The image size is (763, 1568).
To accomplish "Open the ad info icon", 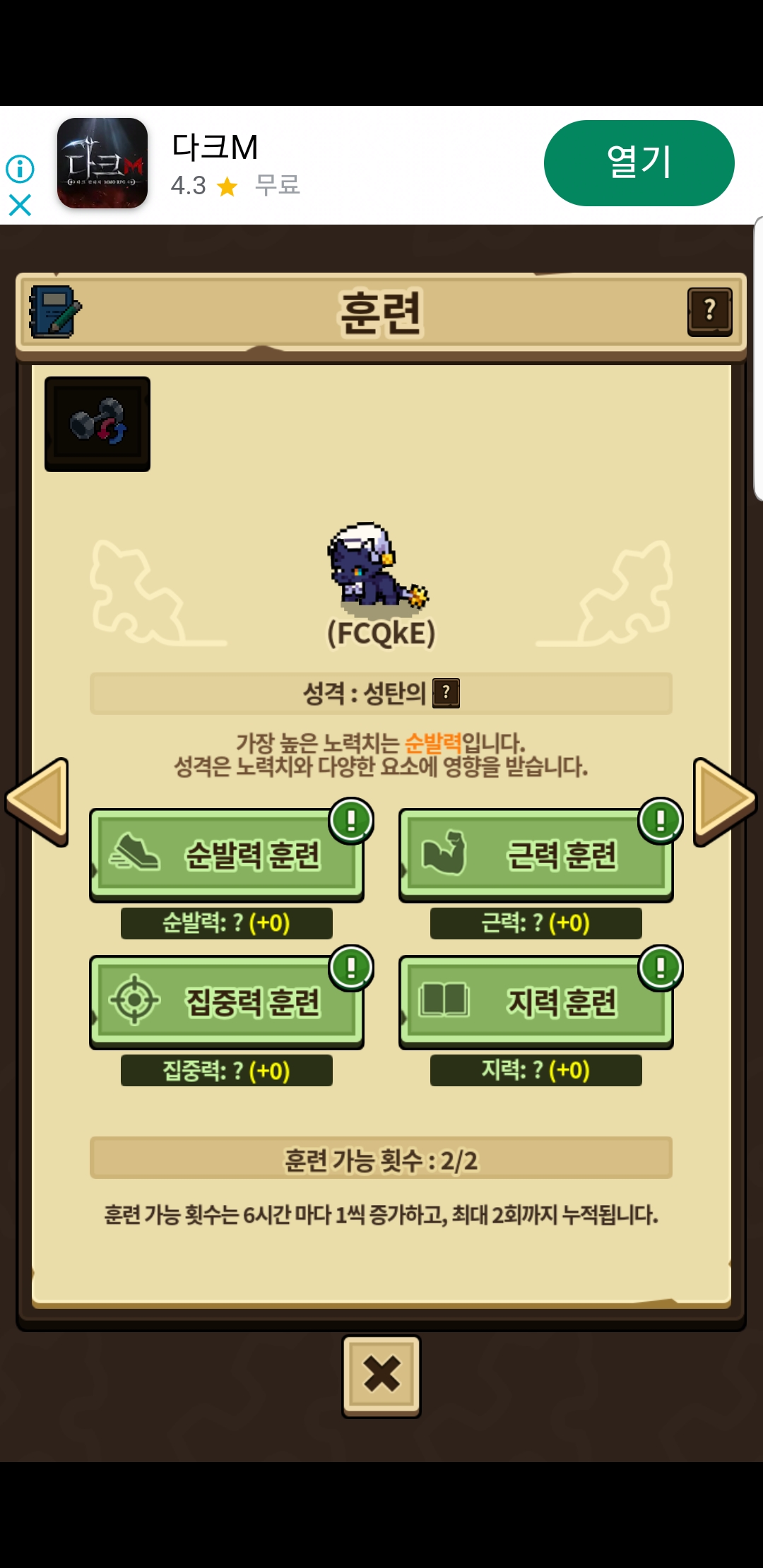I will point(20,169).
